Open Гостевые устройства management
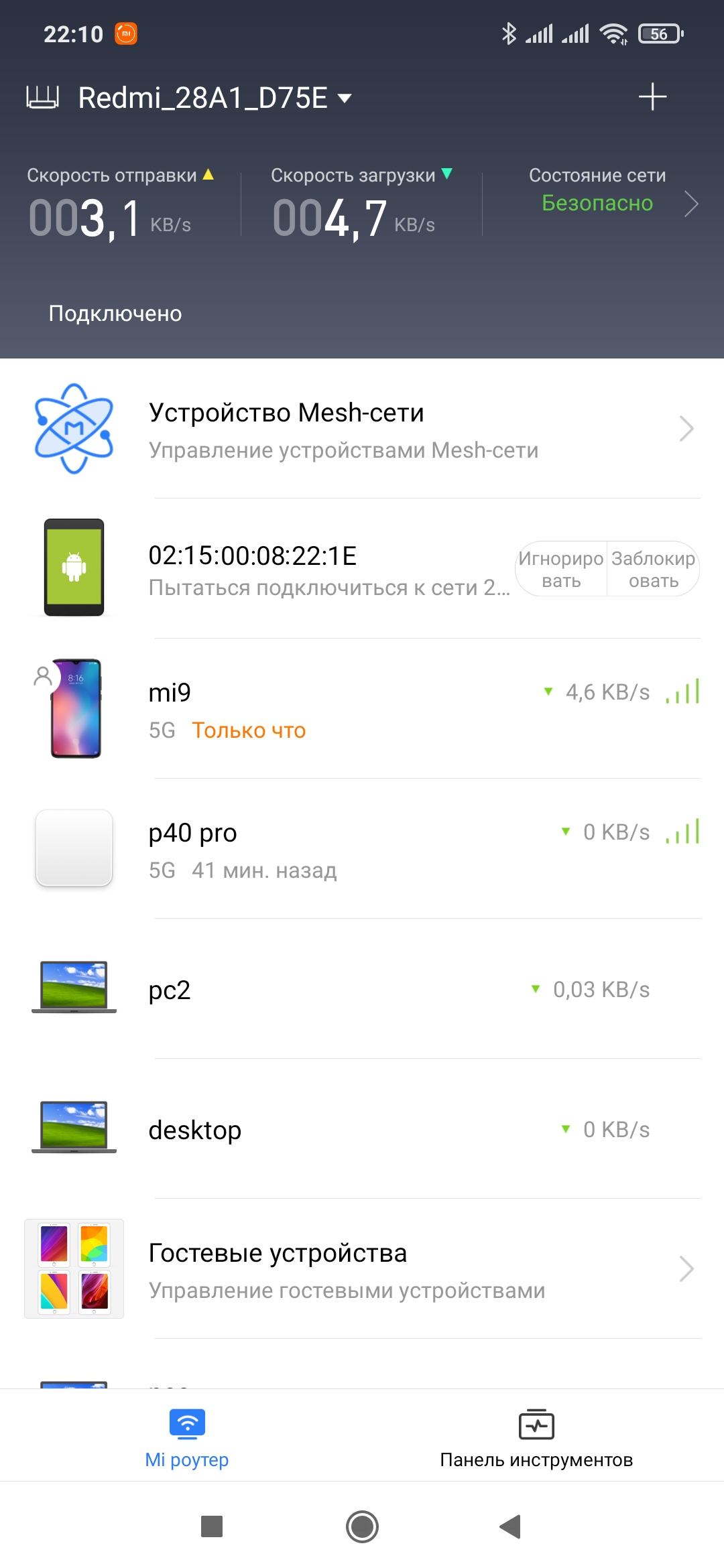724x1568 pixels. click(x=362, y=1269)
